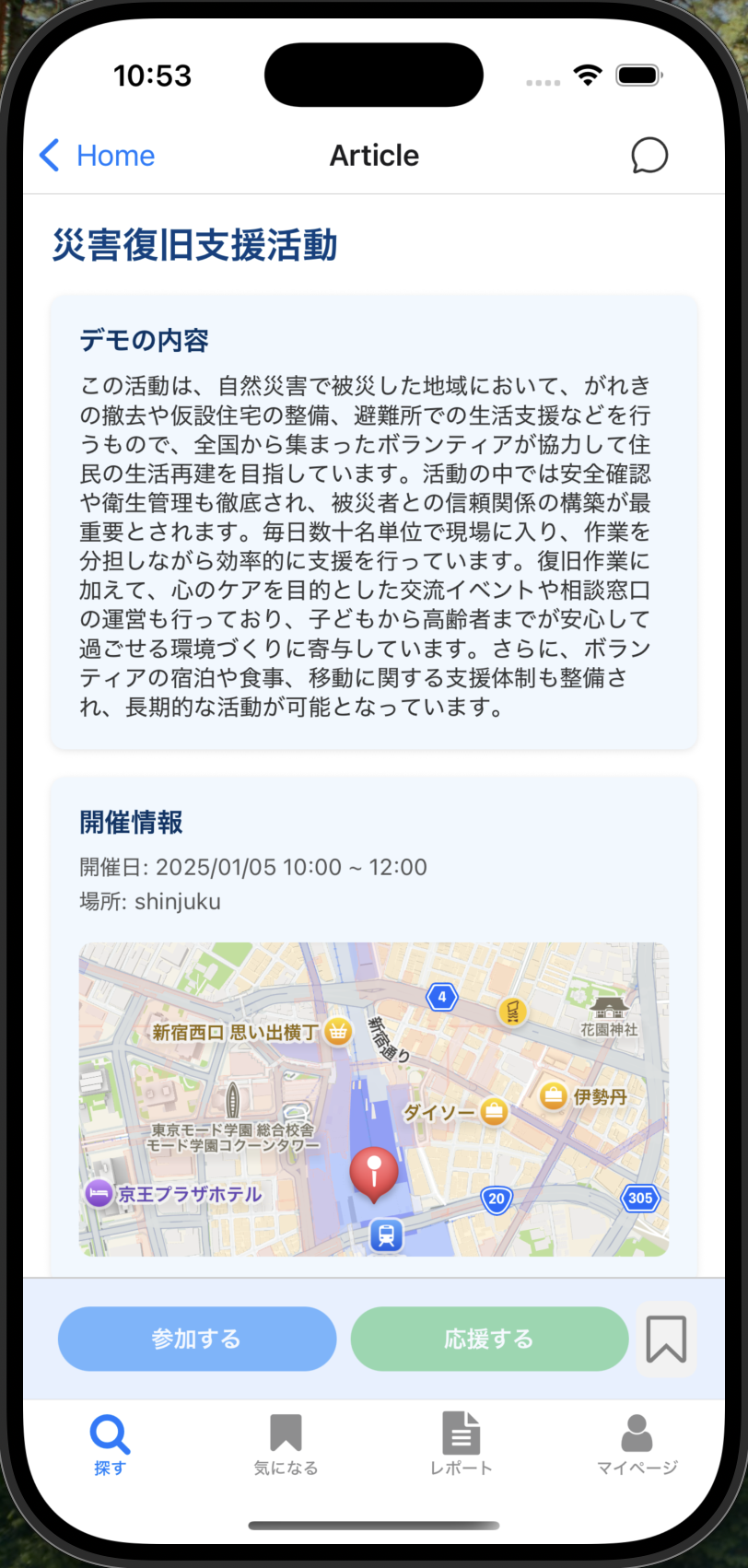Go to the マイページ tab
The height and width of the screenshot is (1568, 748).
(637, 1444)
